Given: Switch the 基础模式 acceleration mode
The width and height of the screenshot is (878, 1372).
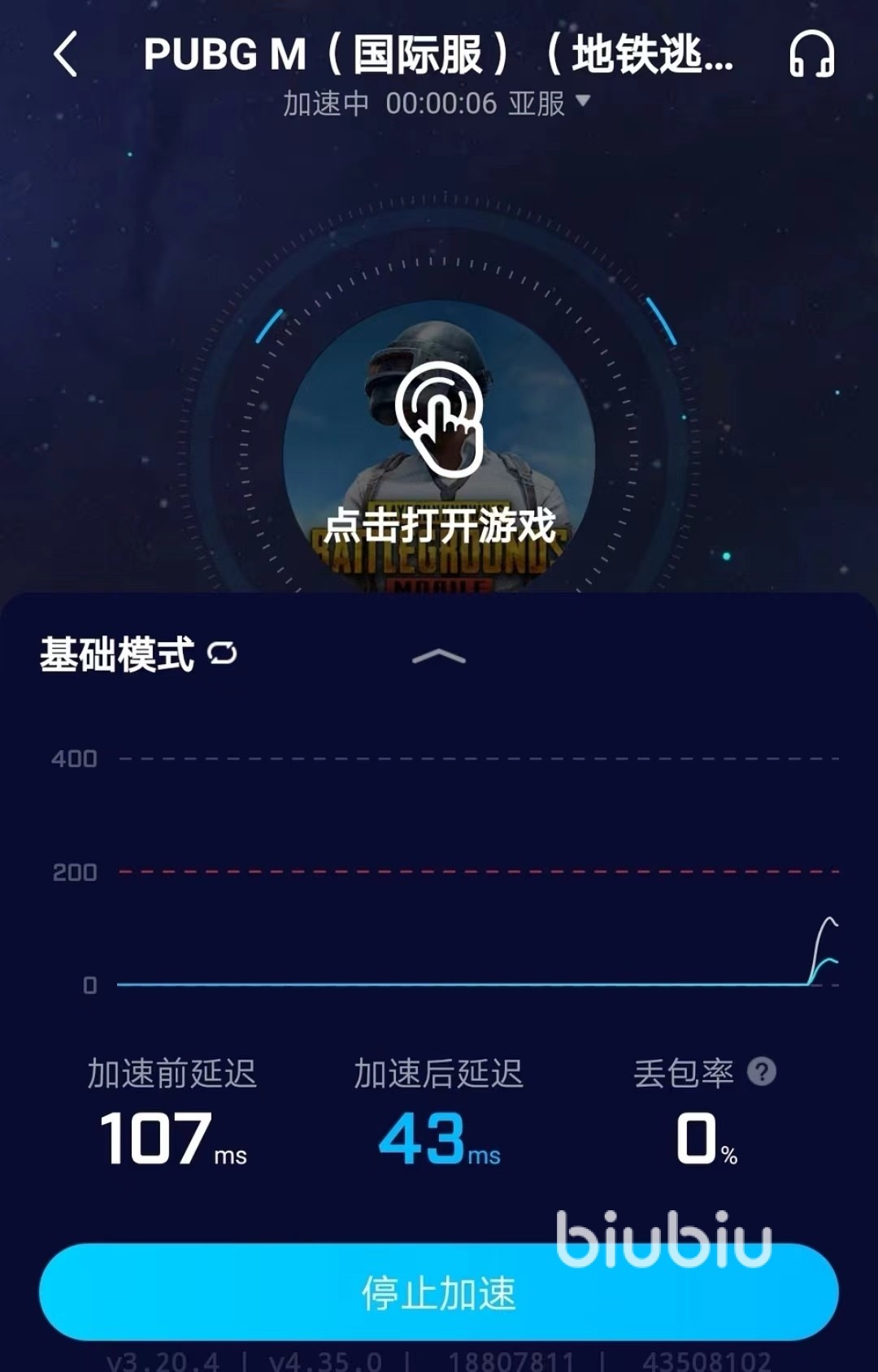Looking at the screenshot, I should point(221,653).
